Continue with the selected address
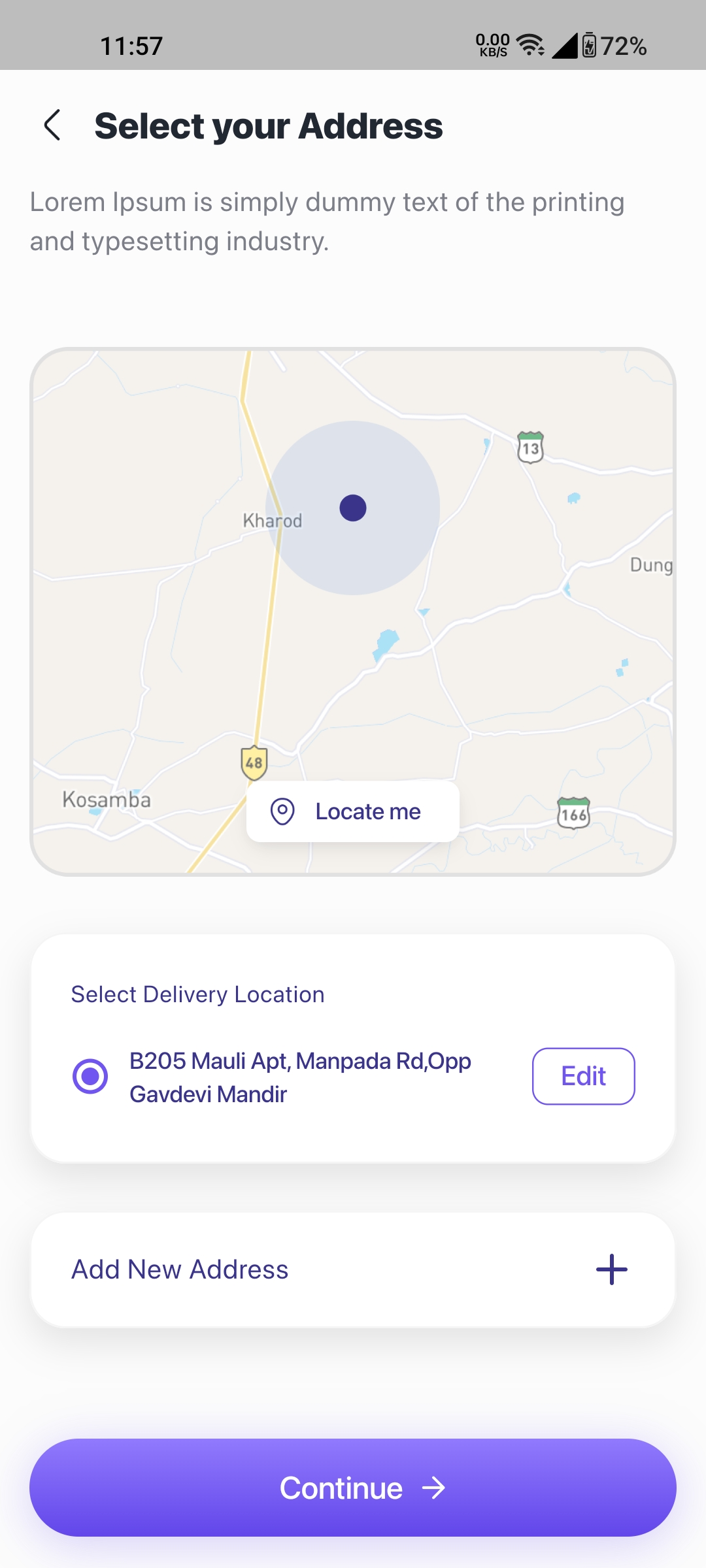This screenshot has width=706, height=1568. pos(353,1488)
